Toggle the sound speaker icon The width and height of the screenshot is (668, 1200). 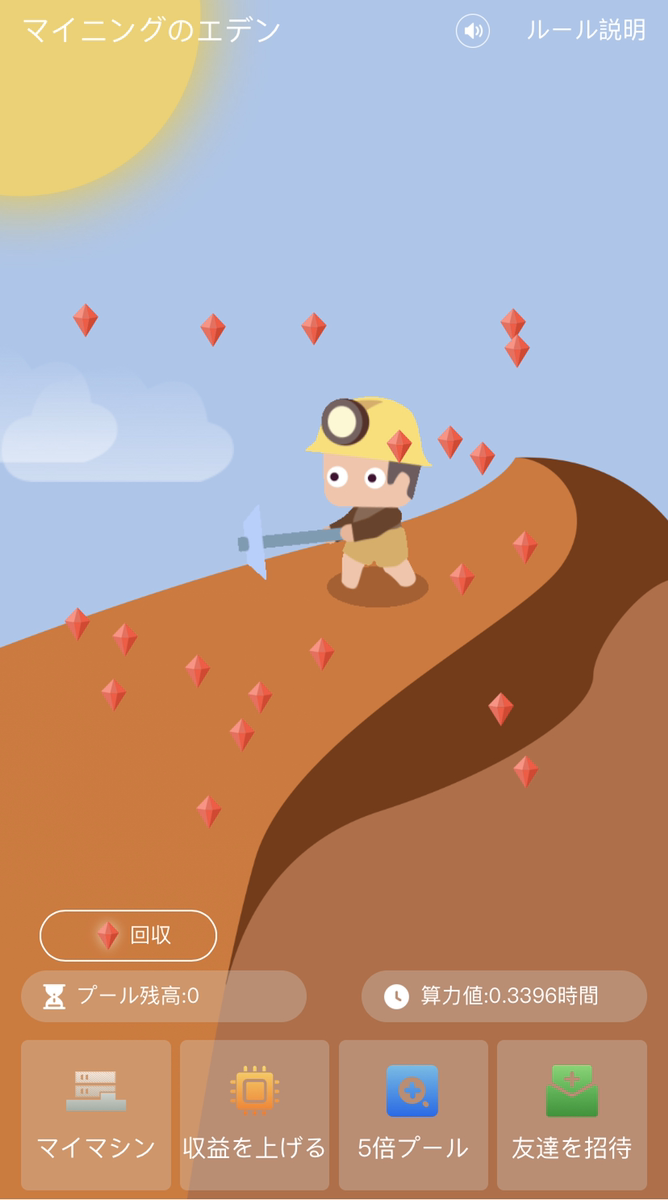point(473,31)
